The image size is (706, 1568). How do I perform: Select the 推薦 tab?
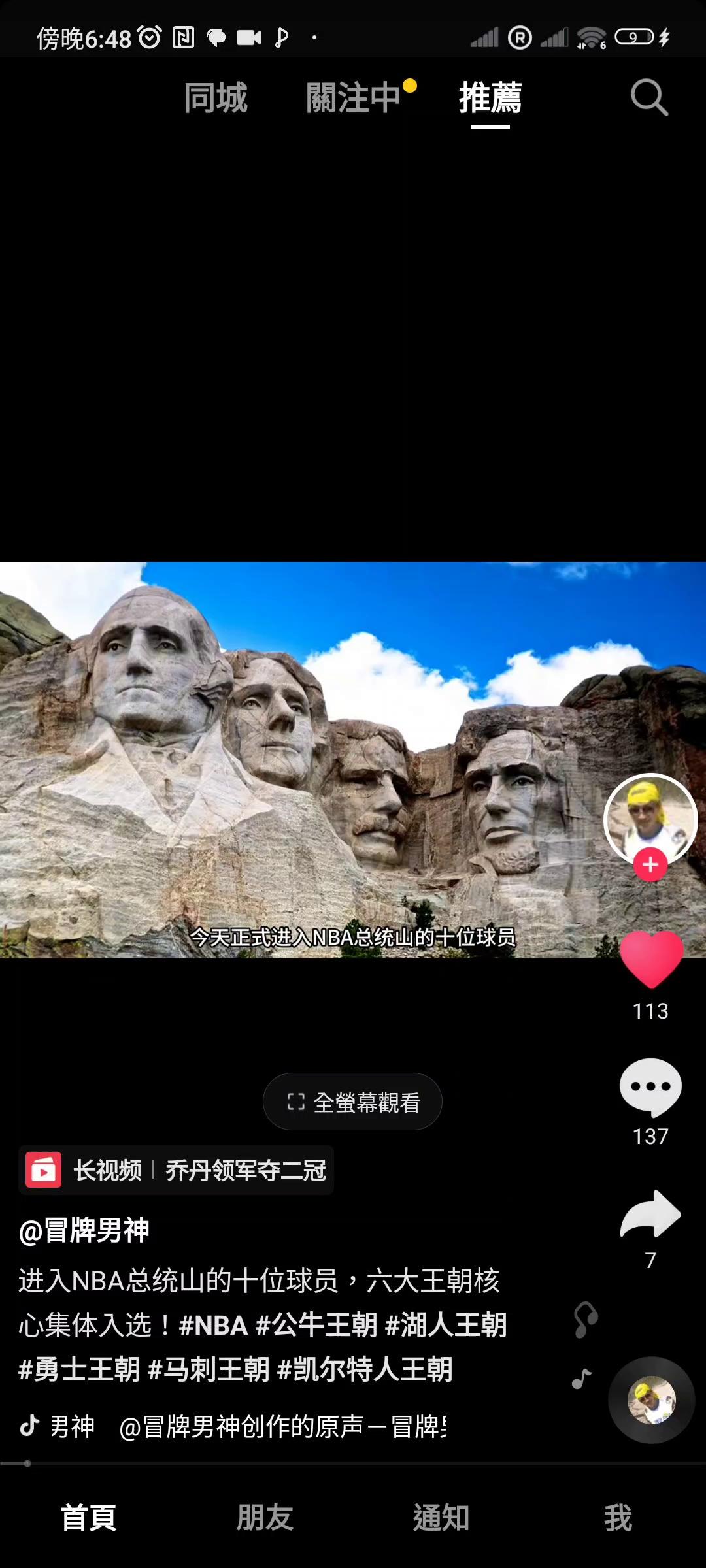click(x=490, y=98)
